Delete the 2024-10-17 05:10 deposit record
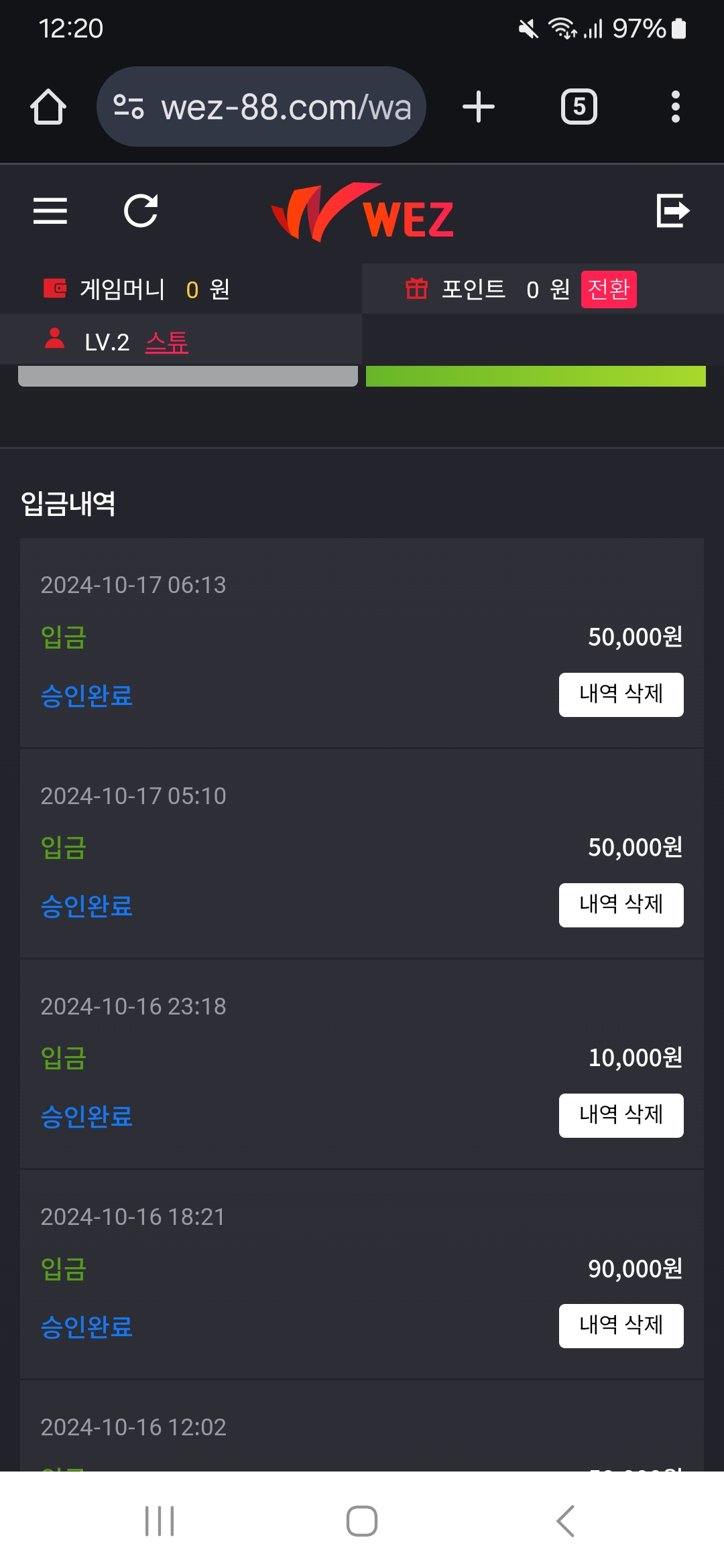724x1568 pixels. pos(621,905)
